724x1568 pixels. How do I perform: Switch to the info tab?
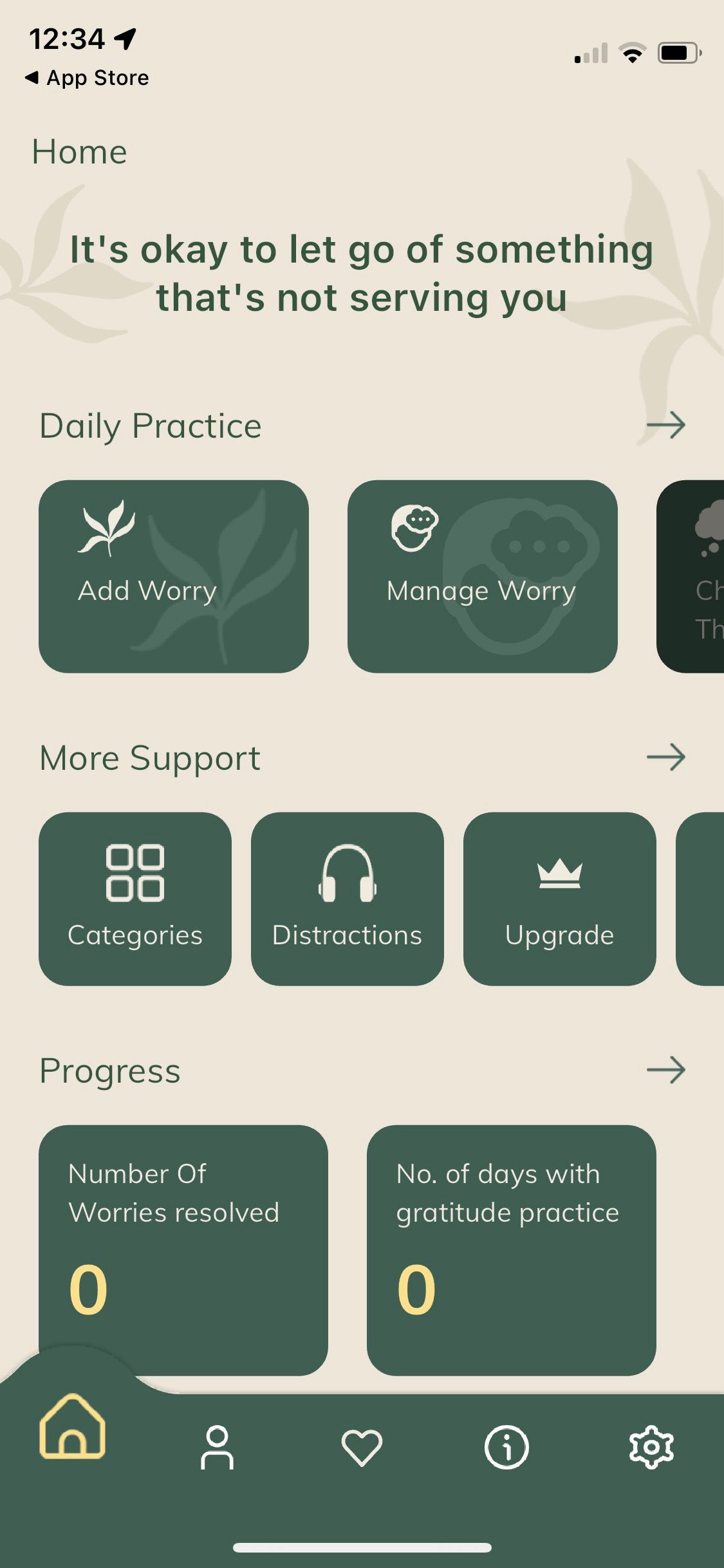506,1447
